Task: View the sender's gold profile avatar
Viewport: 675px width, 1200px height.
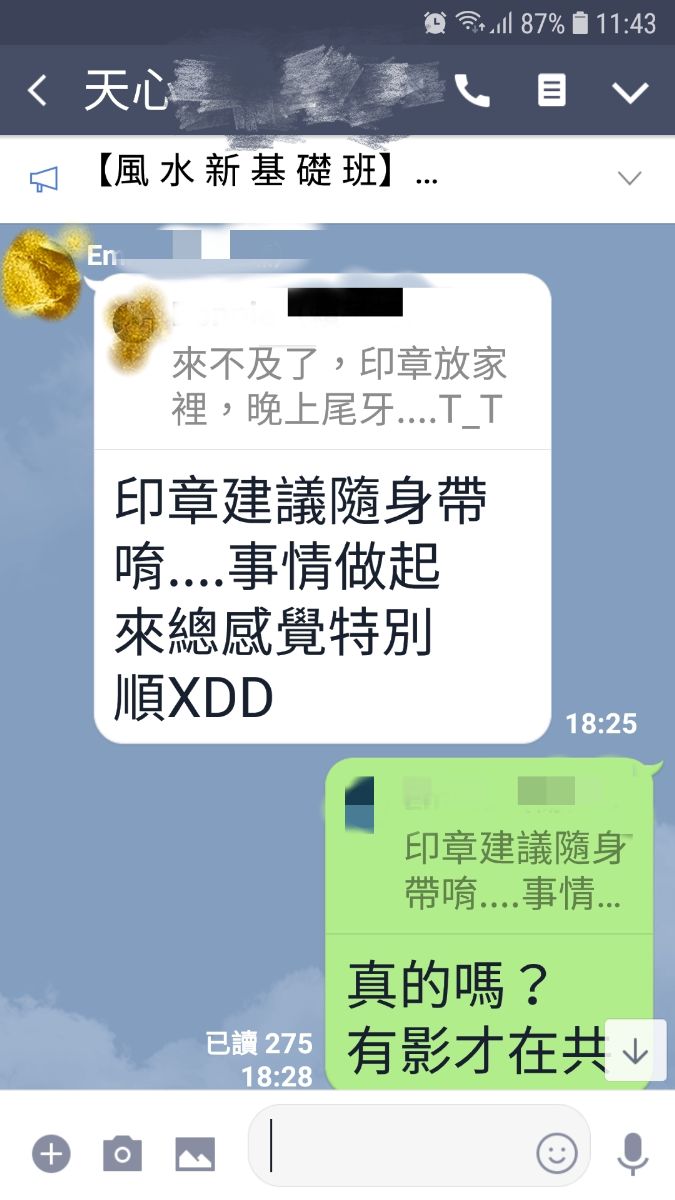Action: click(x=40, y=272)
